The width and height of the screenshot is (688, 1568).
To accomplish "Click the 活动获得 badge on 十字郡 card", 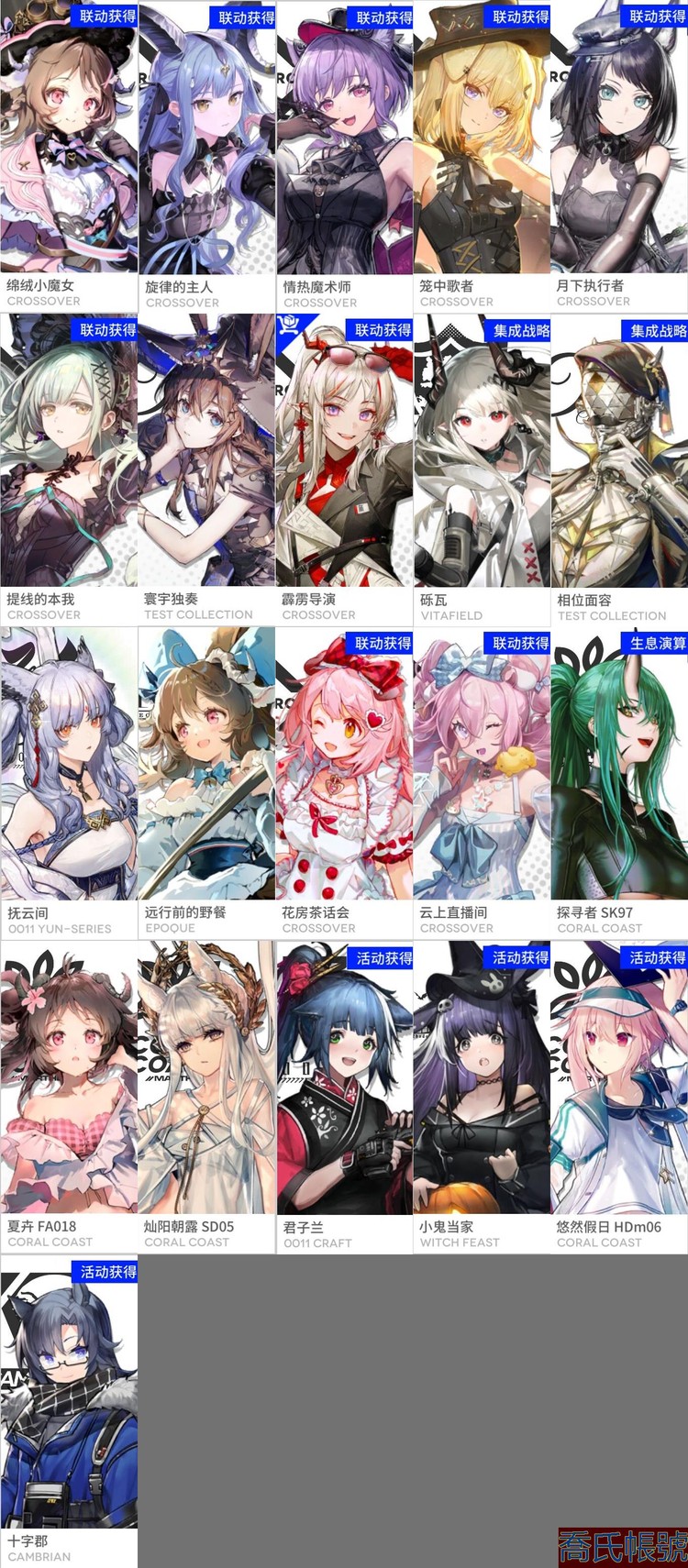I will coord(105,1271).
